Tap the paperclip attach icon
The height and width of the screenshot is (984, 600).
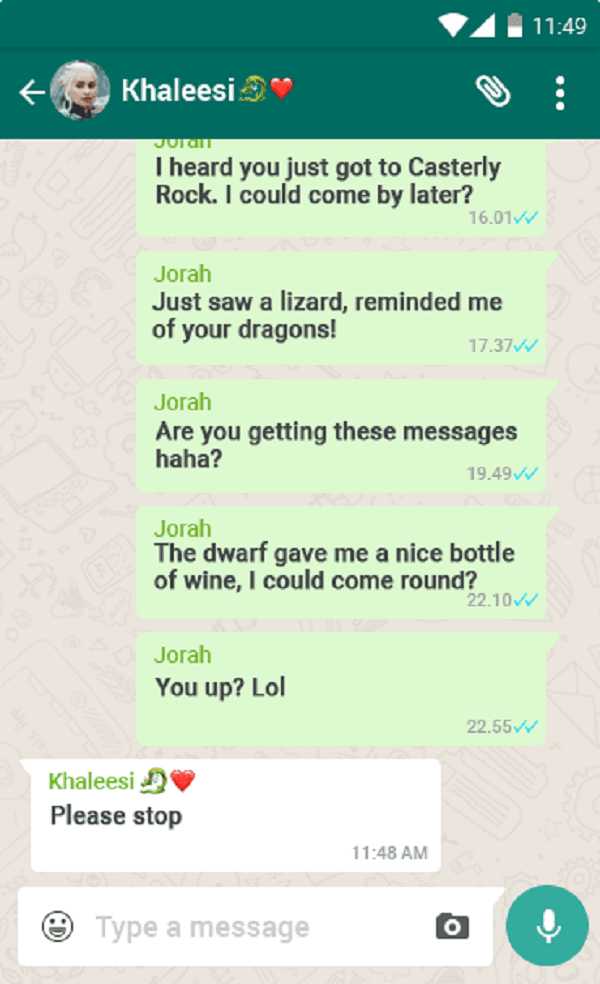pyautogui.click(x=492, y=91)
